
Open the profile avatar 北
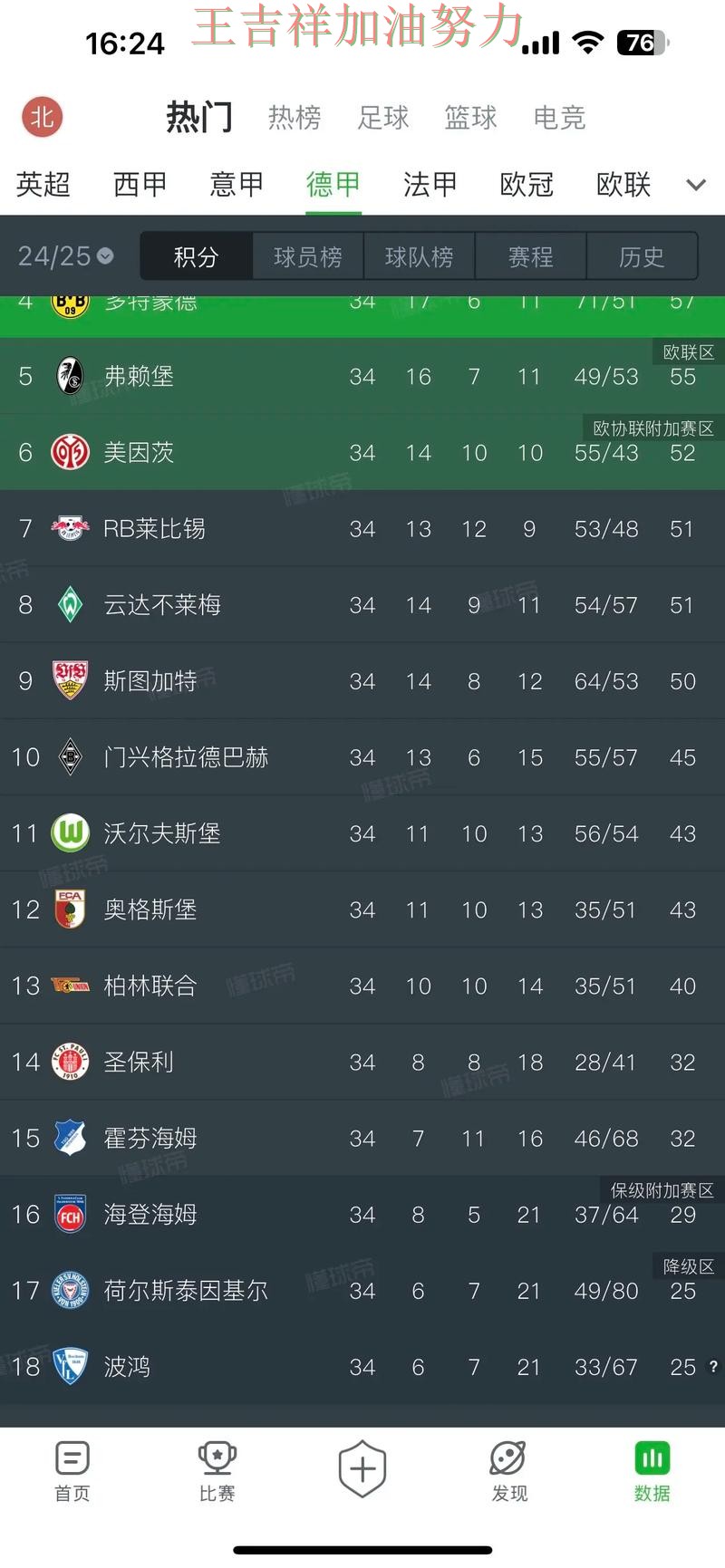(43, 117)
